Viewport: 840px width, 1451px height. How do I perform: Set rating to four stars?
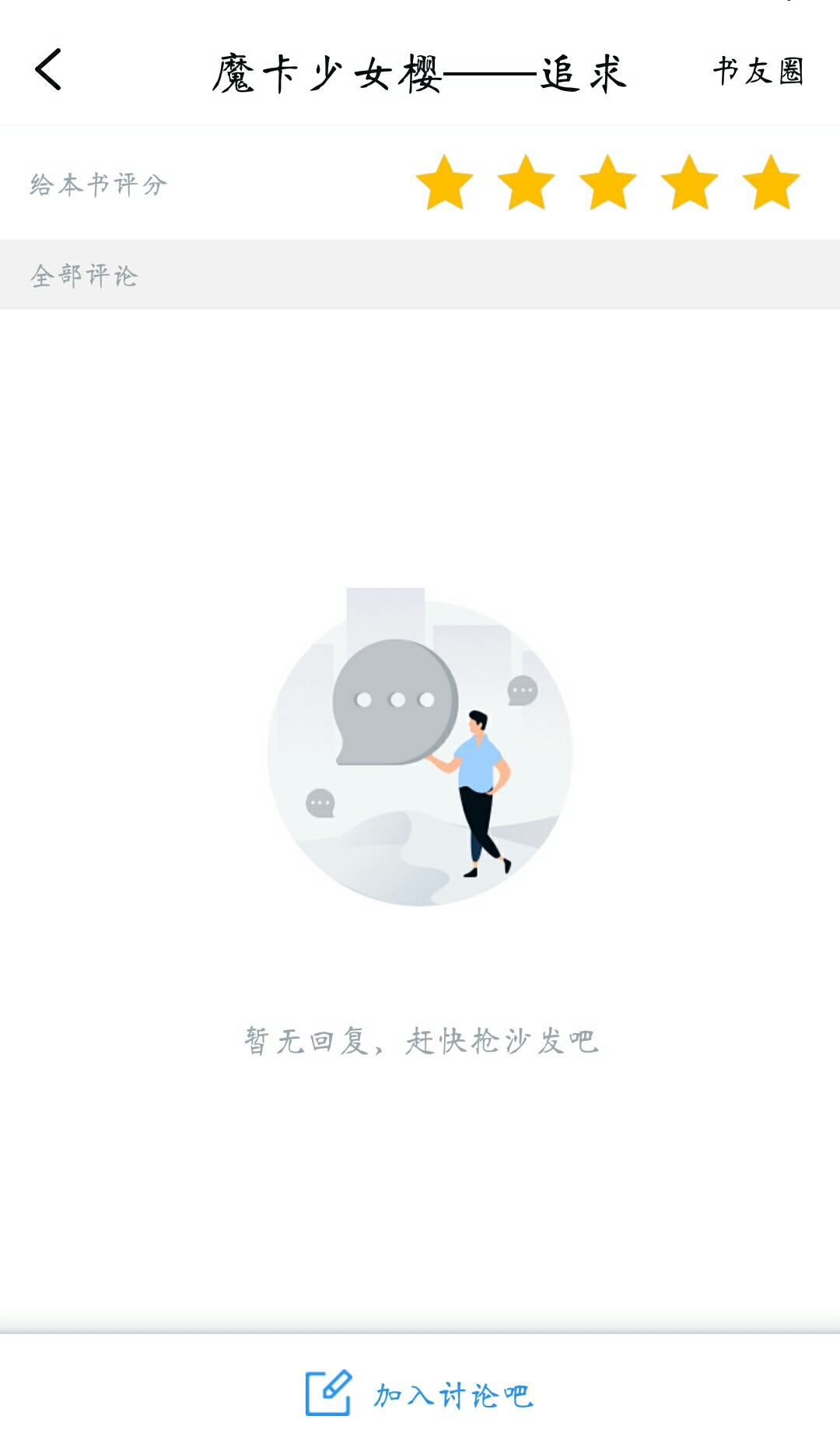689,184
